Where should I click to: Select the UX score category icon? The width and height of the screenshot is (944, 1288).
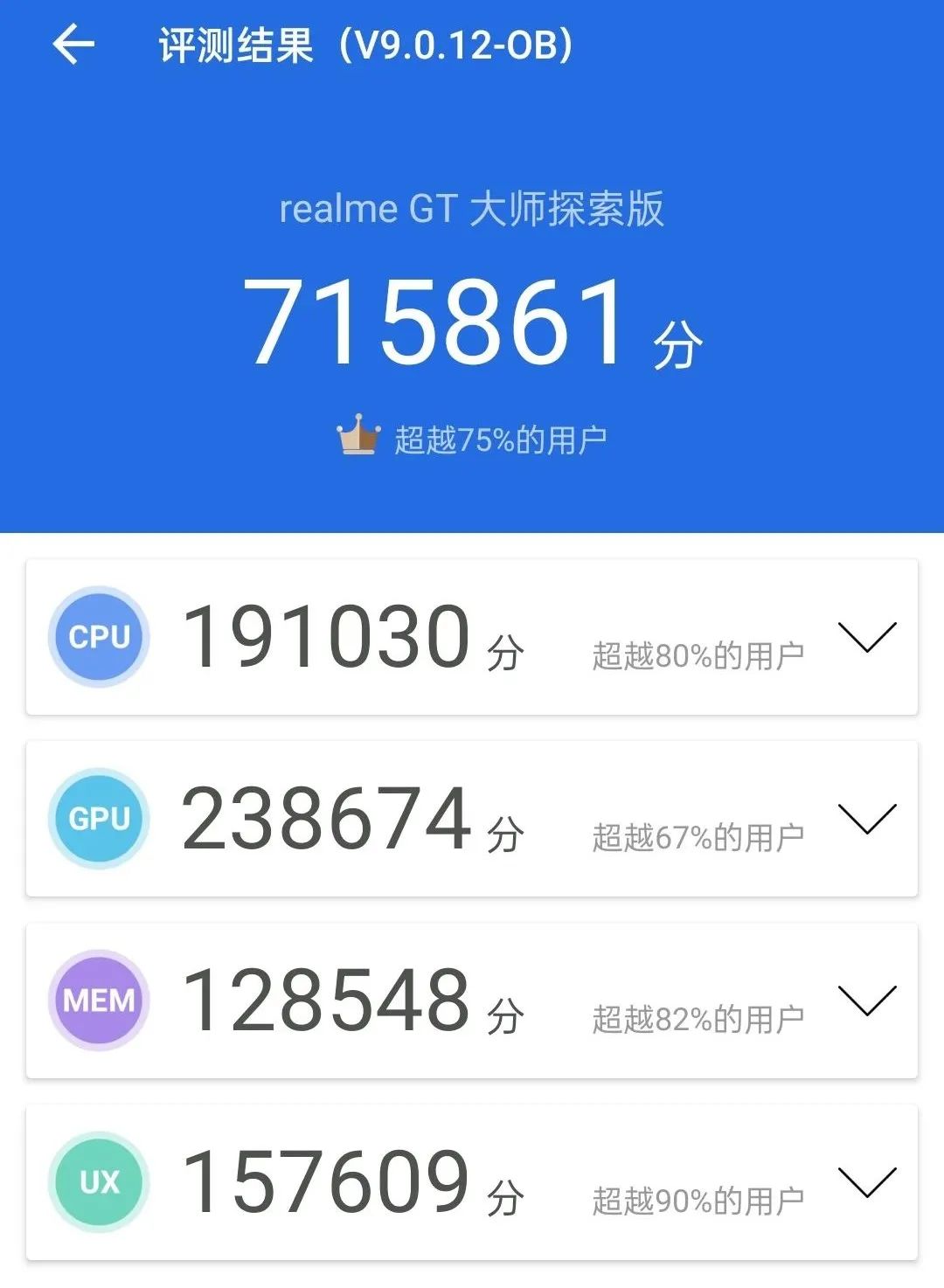coord(99,1181)
